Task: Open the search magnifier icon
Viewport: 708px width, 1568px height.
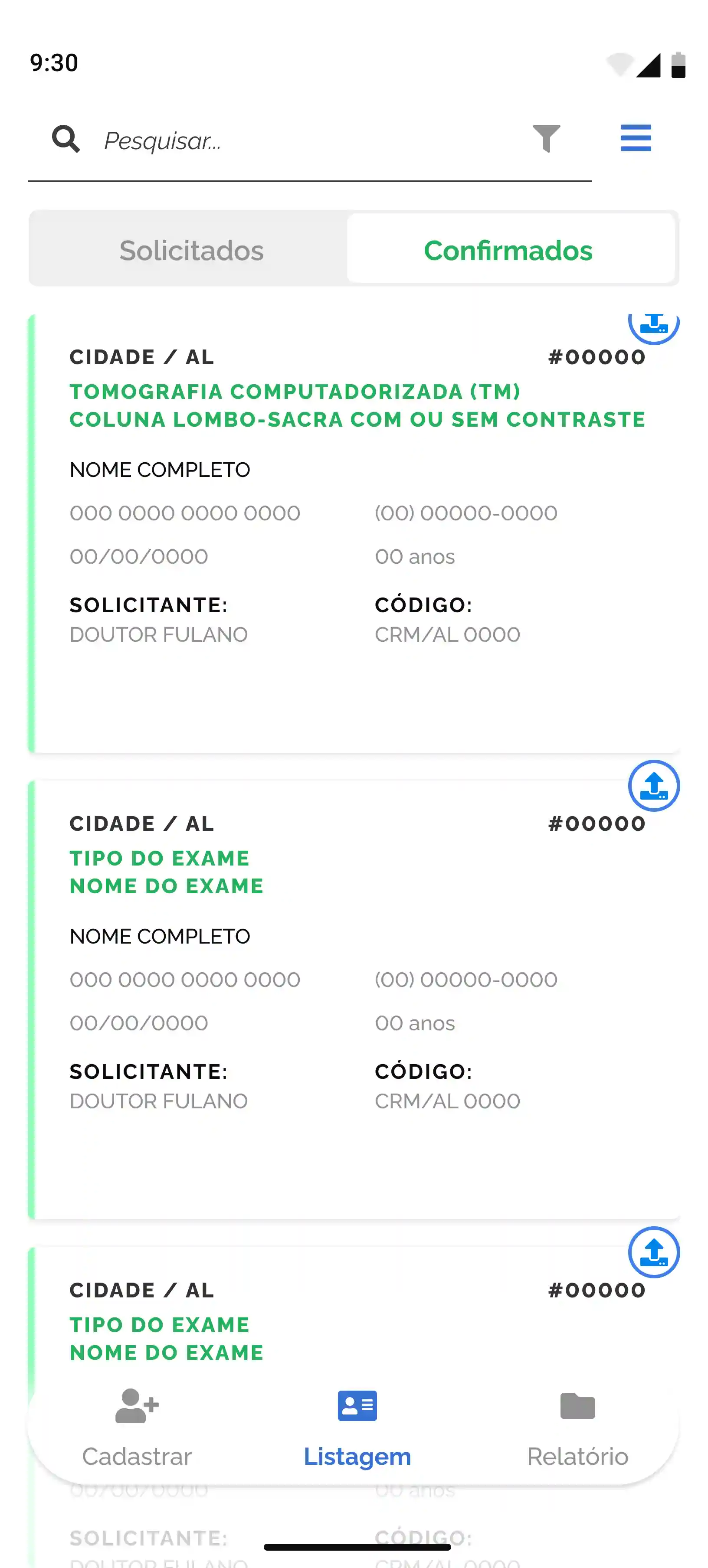Action: [x=66, y=139]
